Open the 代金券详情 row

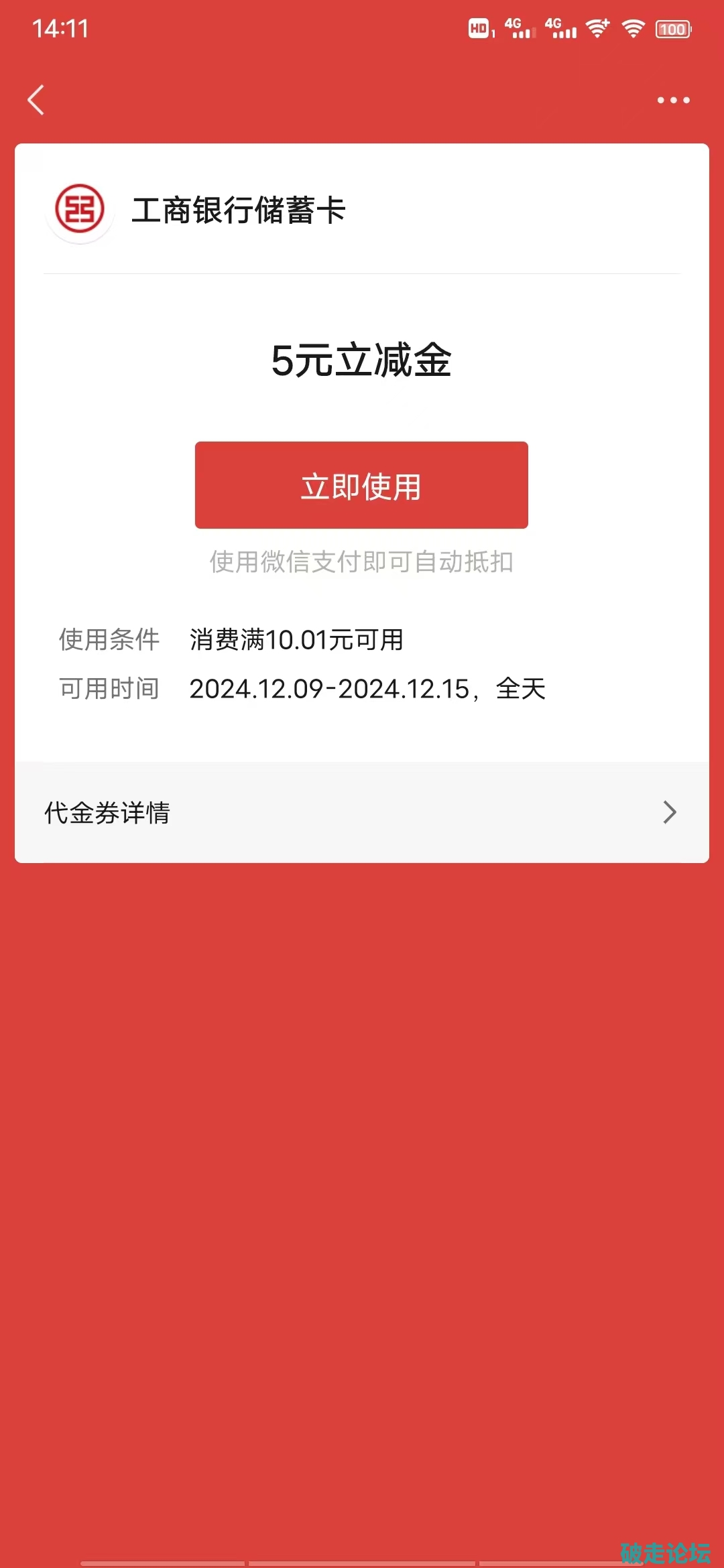pyautogui.click(x=361, y=812)
